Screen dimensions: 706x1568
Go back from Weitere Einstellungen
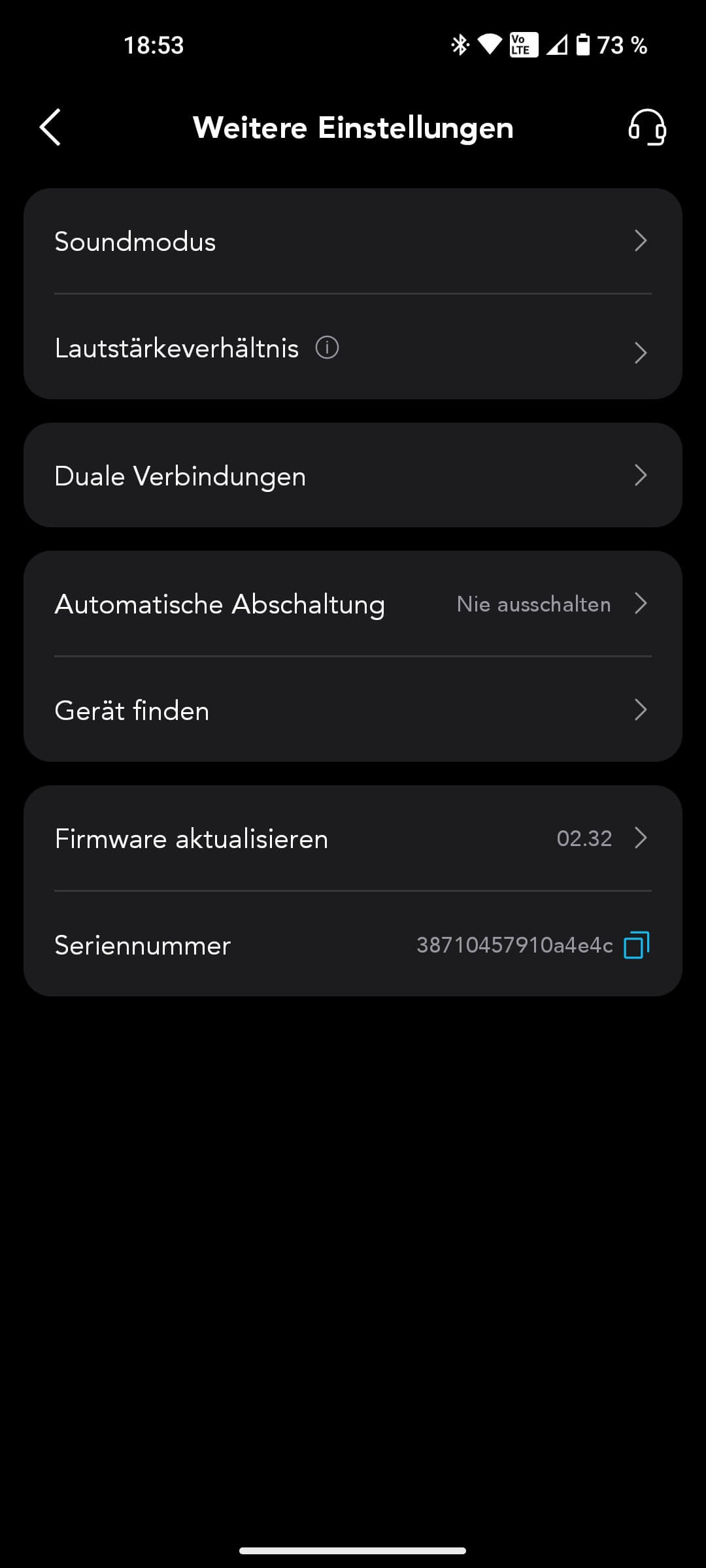(x=50, y=127)
